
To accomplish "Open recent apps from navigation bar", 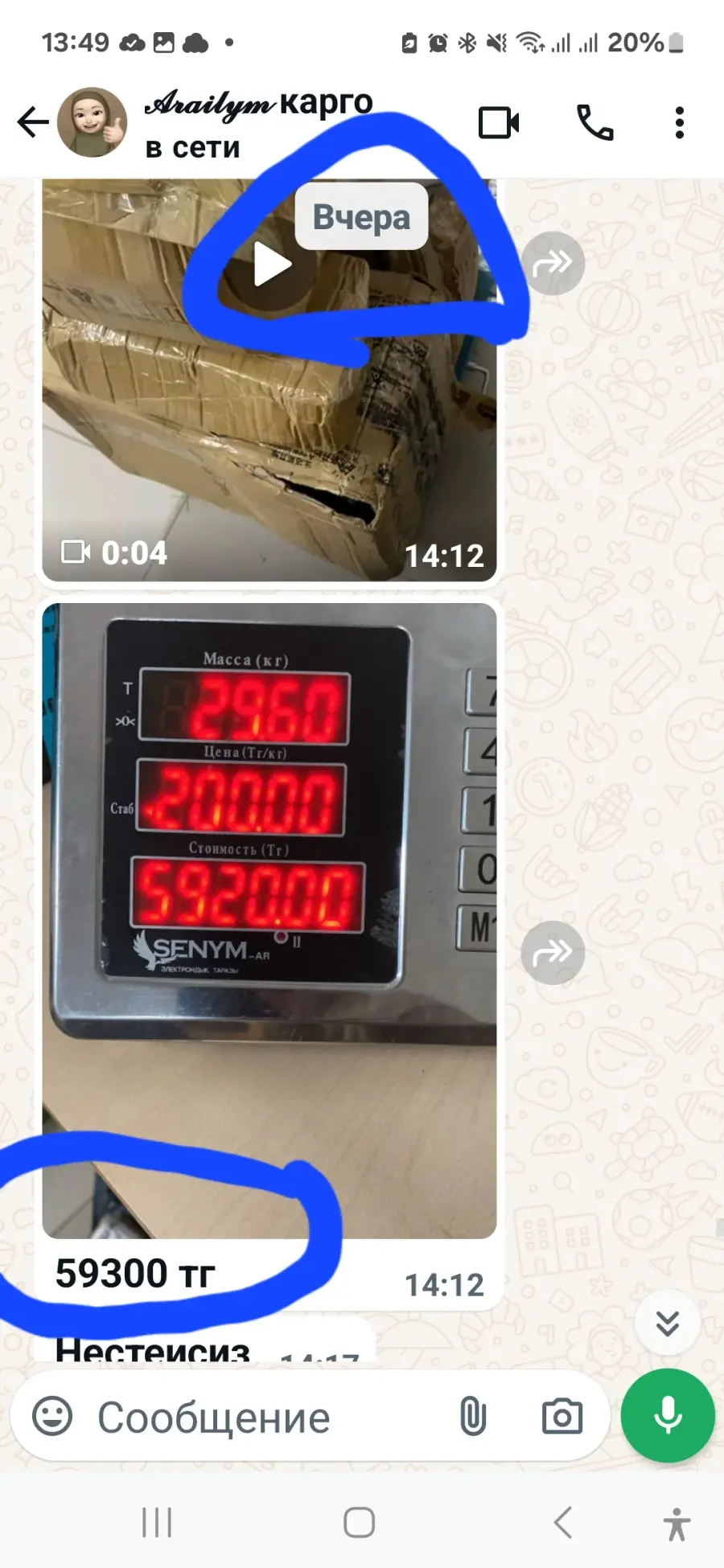I will (157, 1522).
